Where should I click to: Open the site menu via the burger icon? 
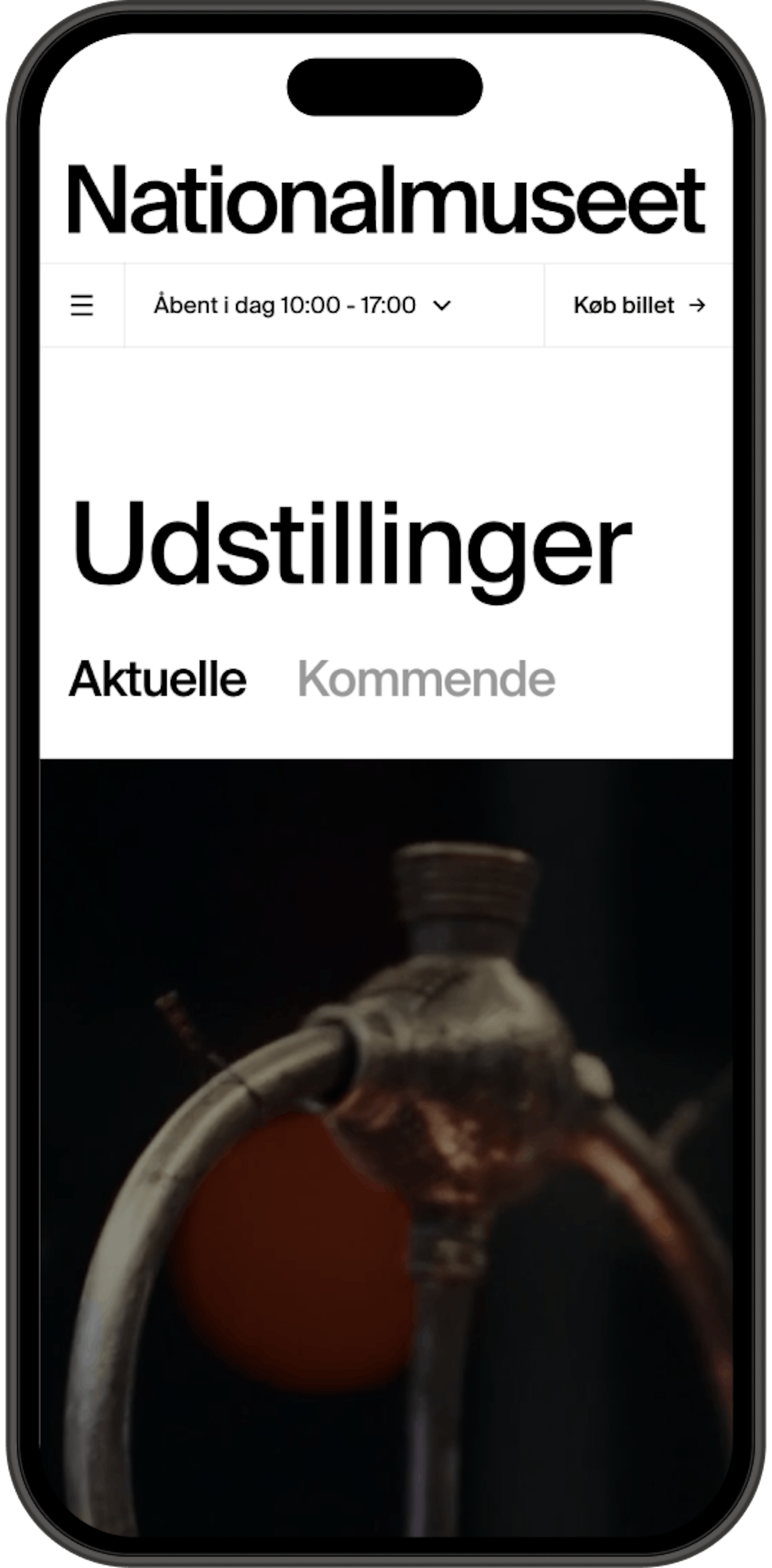pos(82,306)
